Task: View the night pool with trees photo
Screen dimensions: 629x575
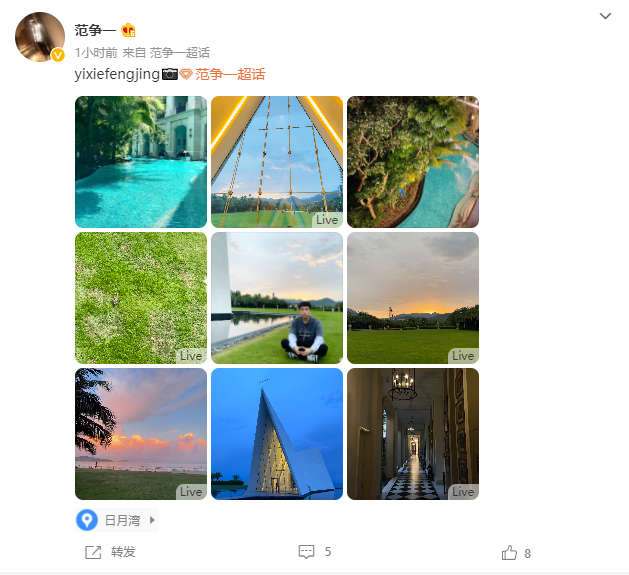Action: point(413,162)
